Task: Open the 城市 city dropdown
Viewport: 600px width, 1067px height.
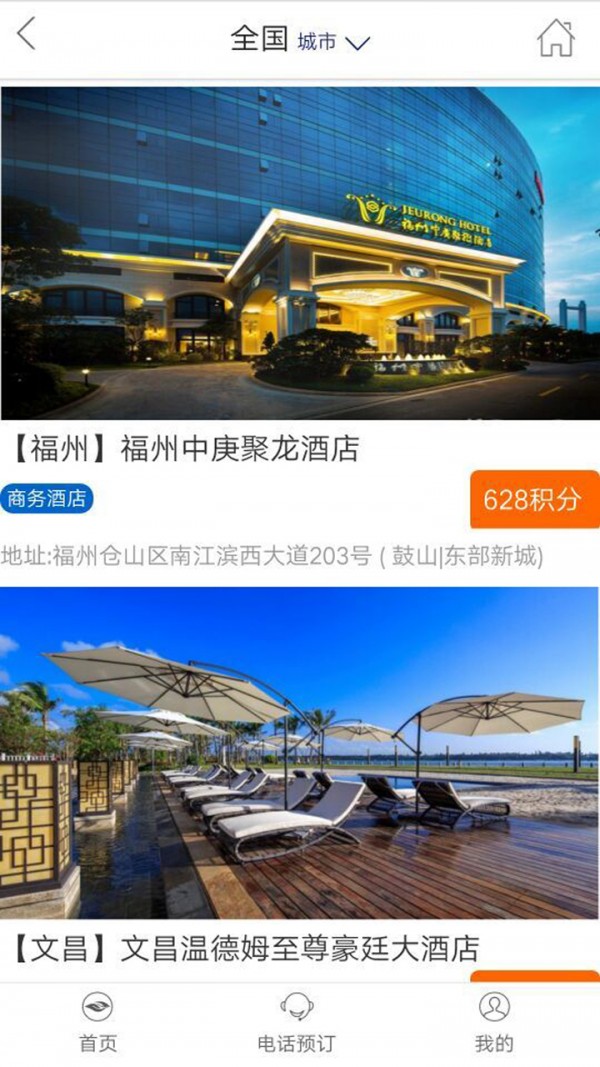Action: coord(334,42)
